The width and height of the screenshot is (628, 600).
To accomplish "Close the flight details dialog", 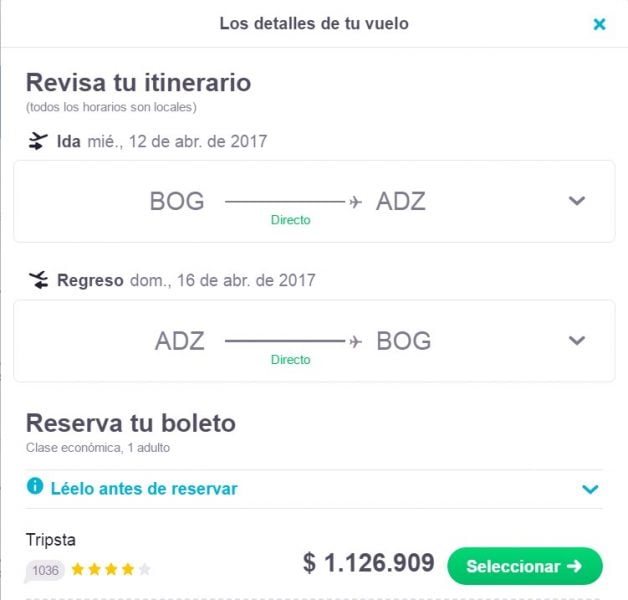I will [599, 24].
